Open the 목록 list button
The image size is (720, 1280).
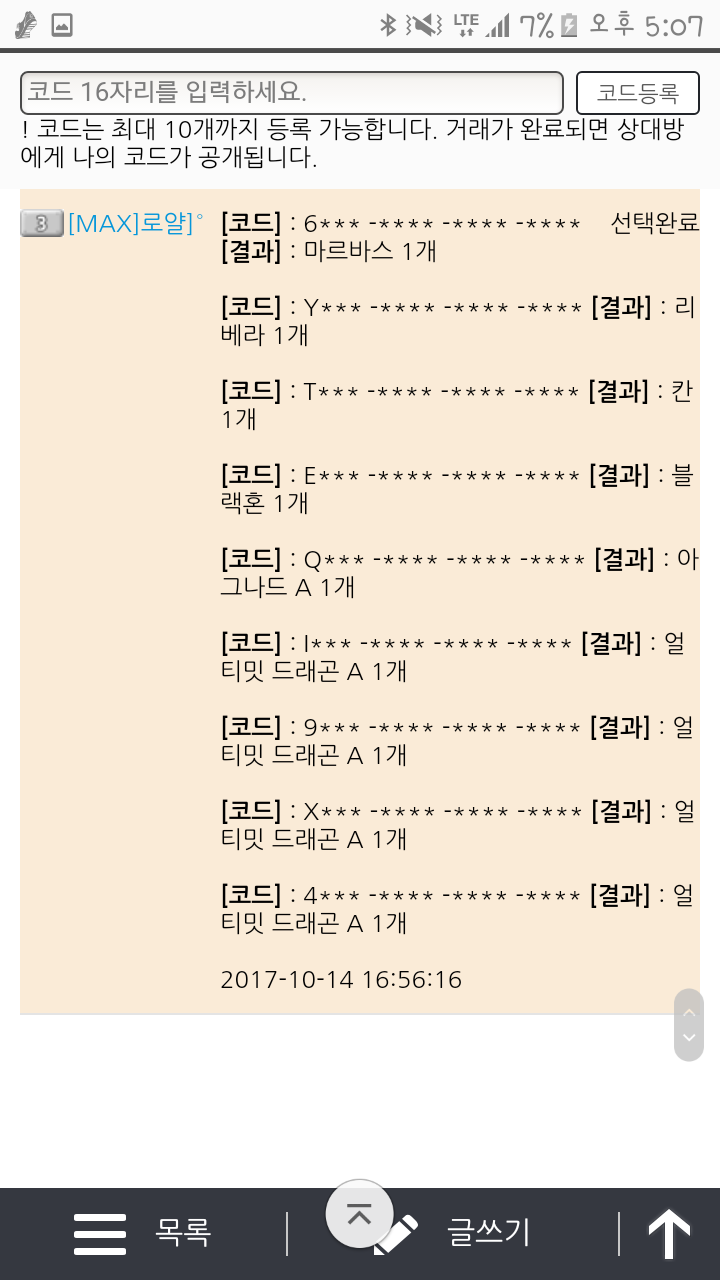click(142, 1233)
